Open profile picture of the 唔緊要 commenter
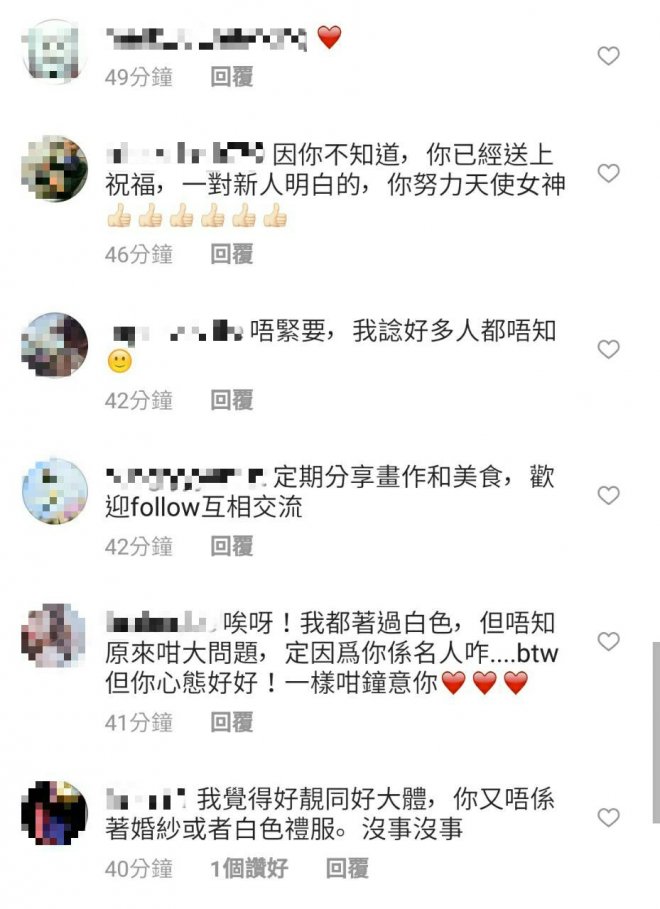This screenshot has height=909, width=660. pos(55,345)
